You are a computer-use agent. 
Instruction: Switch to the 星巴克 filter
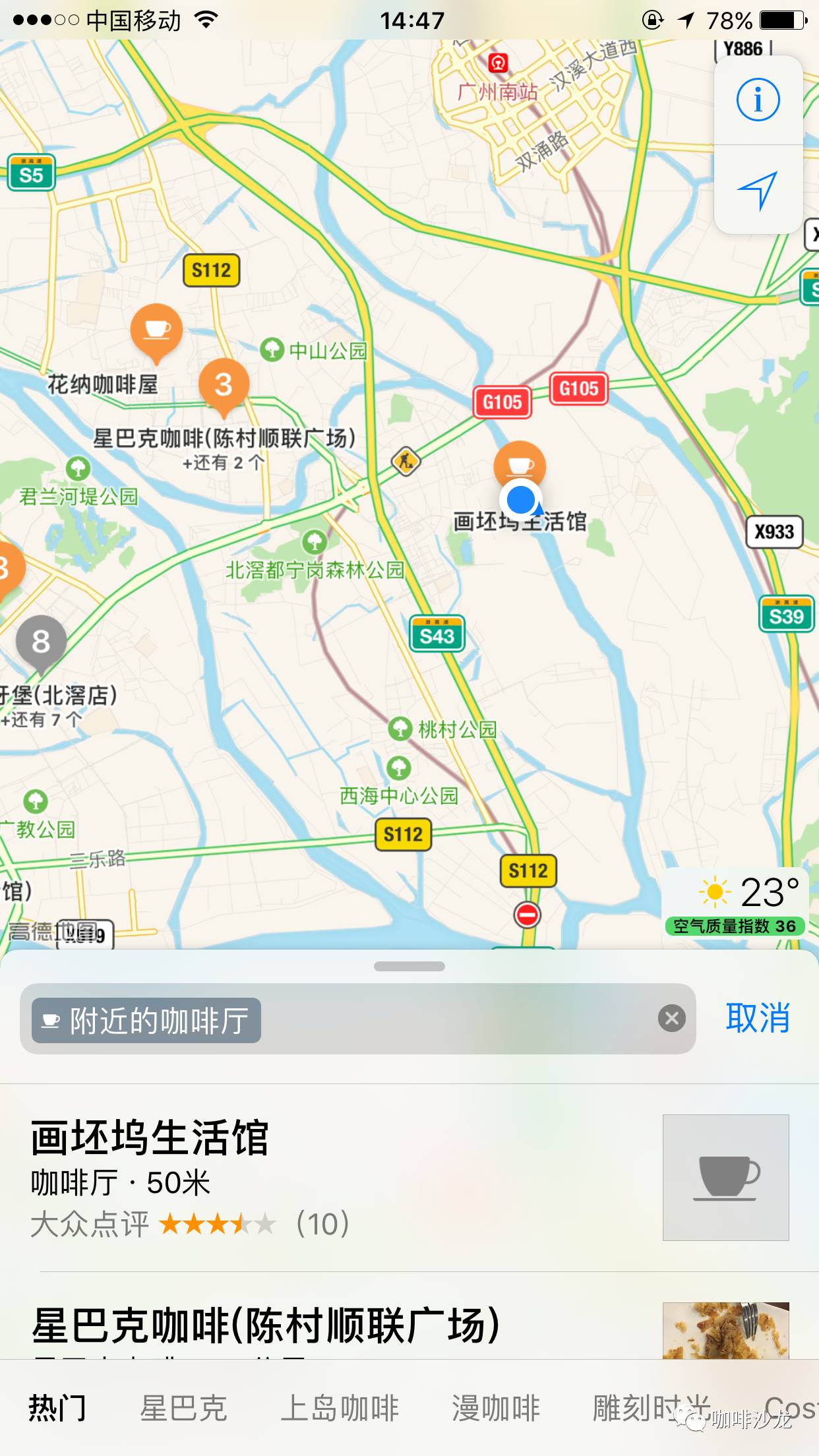[x=183, y=1409]
